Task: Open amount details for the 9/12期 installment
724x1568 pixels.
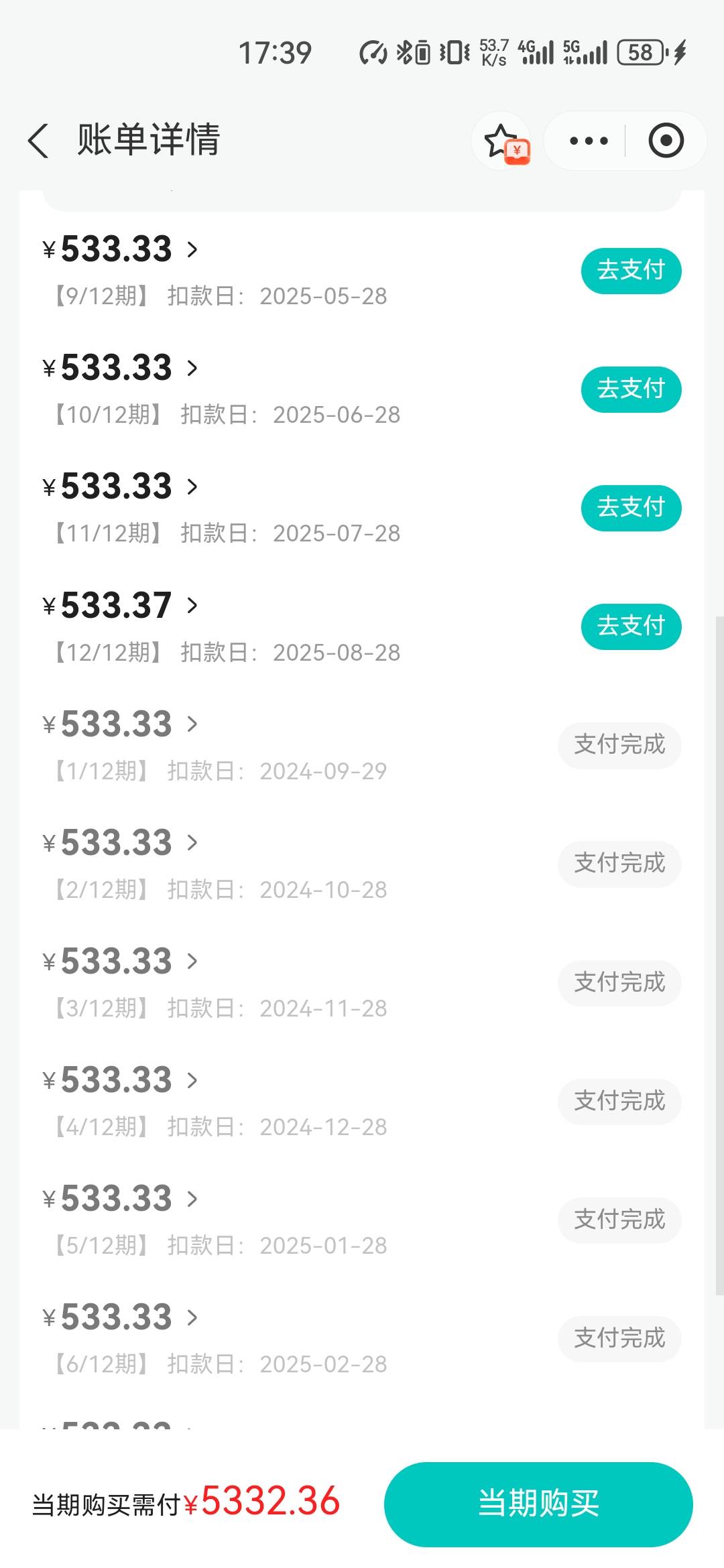Action: tap(121, 249)
